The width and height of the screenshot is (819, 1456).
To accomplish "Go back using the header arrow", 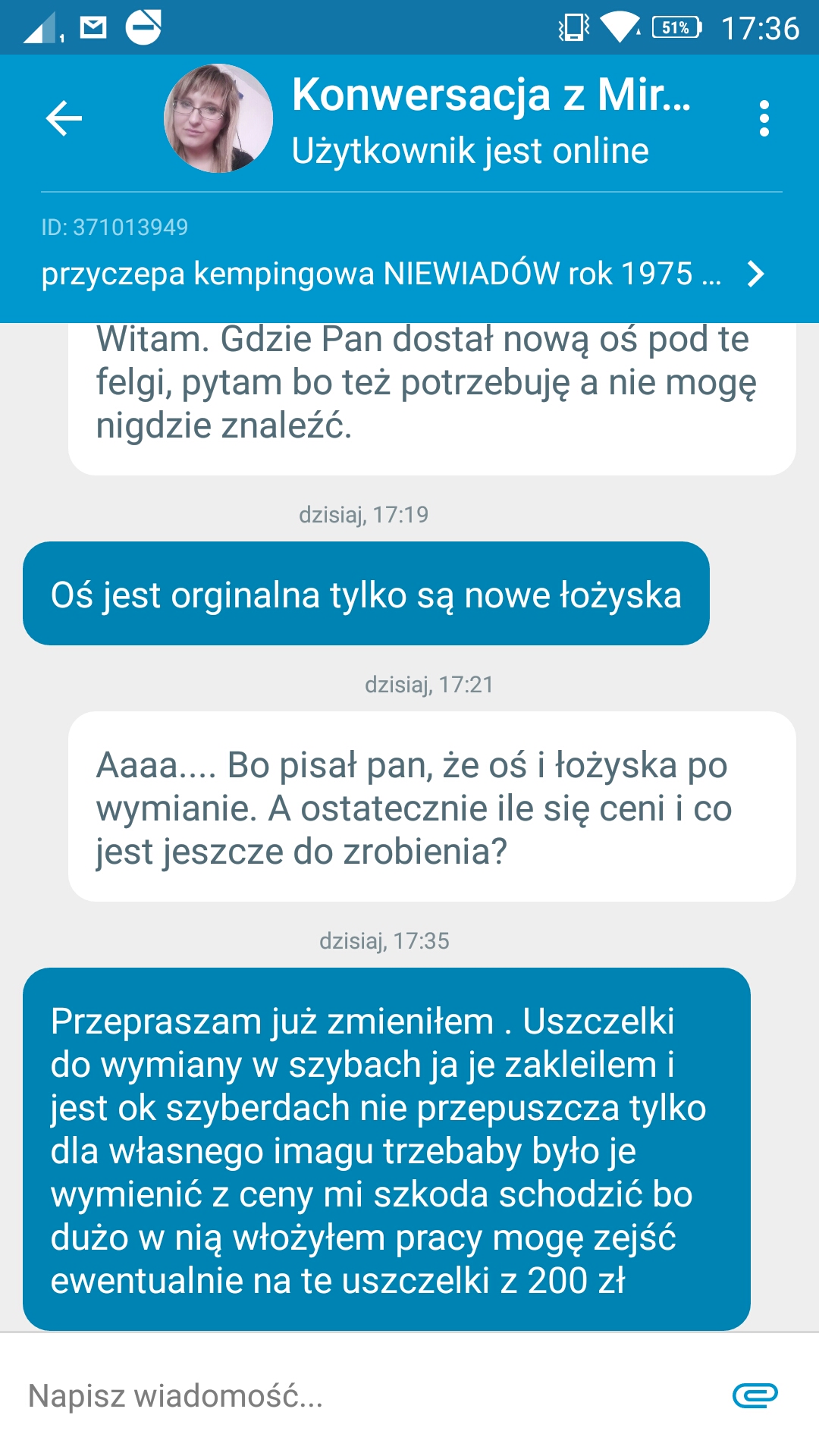I will tap(64, 118).
